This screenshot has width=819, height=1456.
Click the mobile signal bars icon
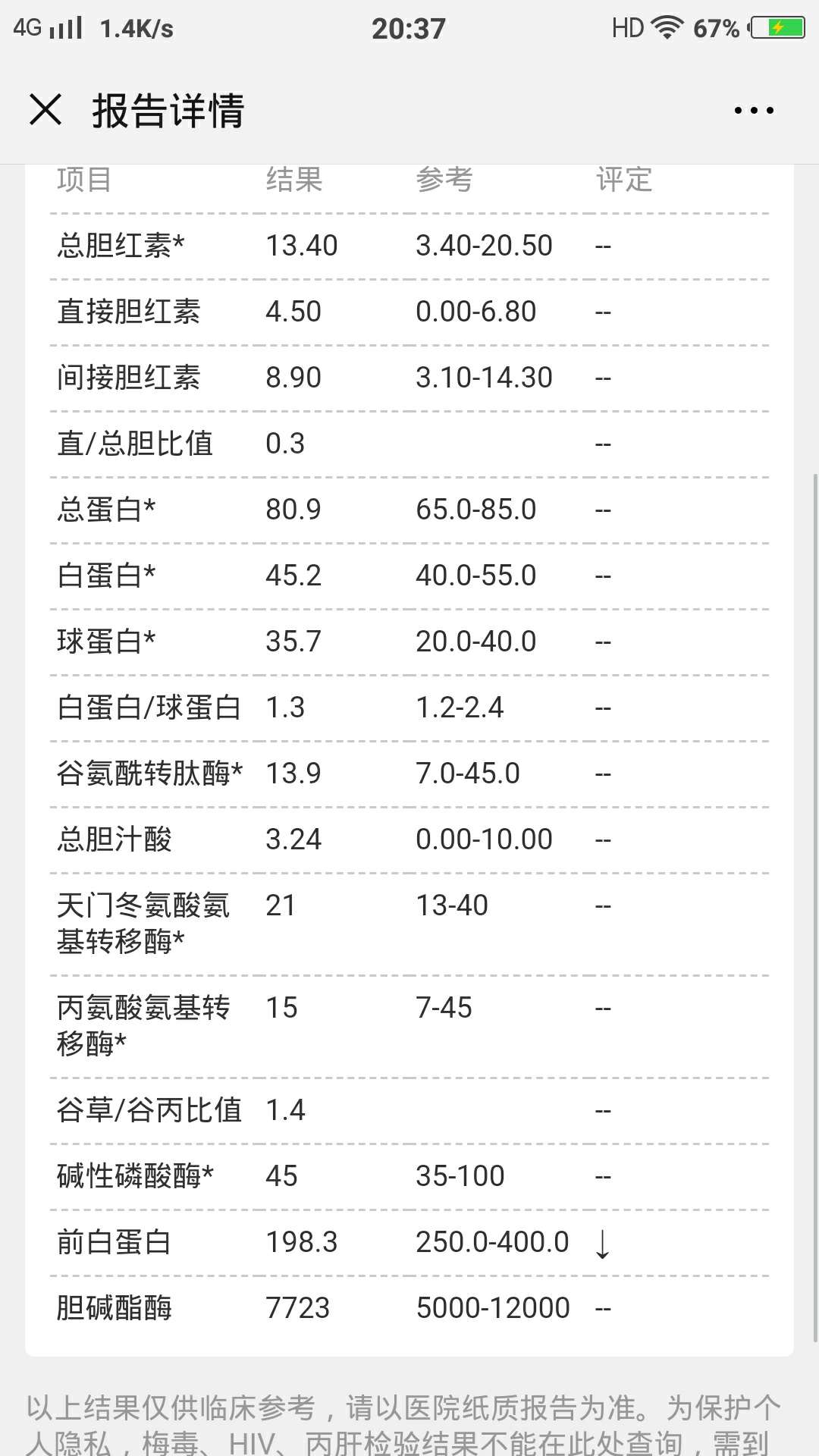click(x=67, y=27)
